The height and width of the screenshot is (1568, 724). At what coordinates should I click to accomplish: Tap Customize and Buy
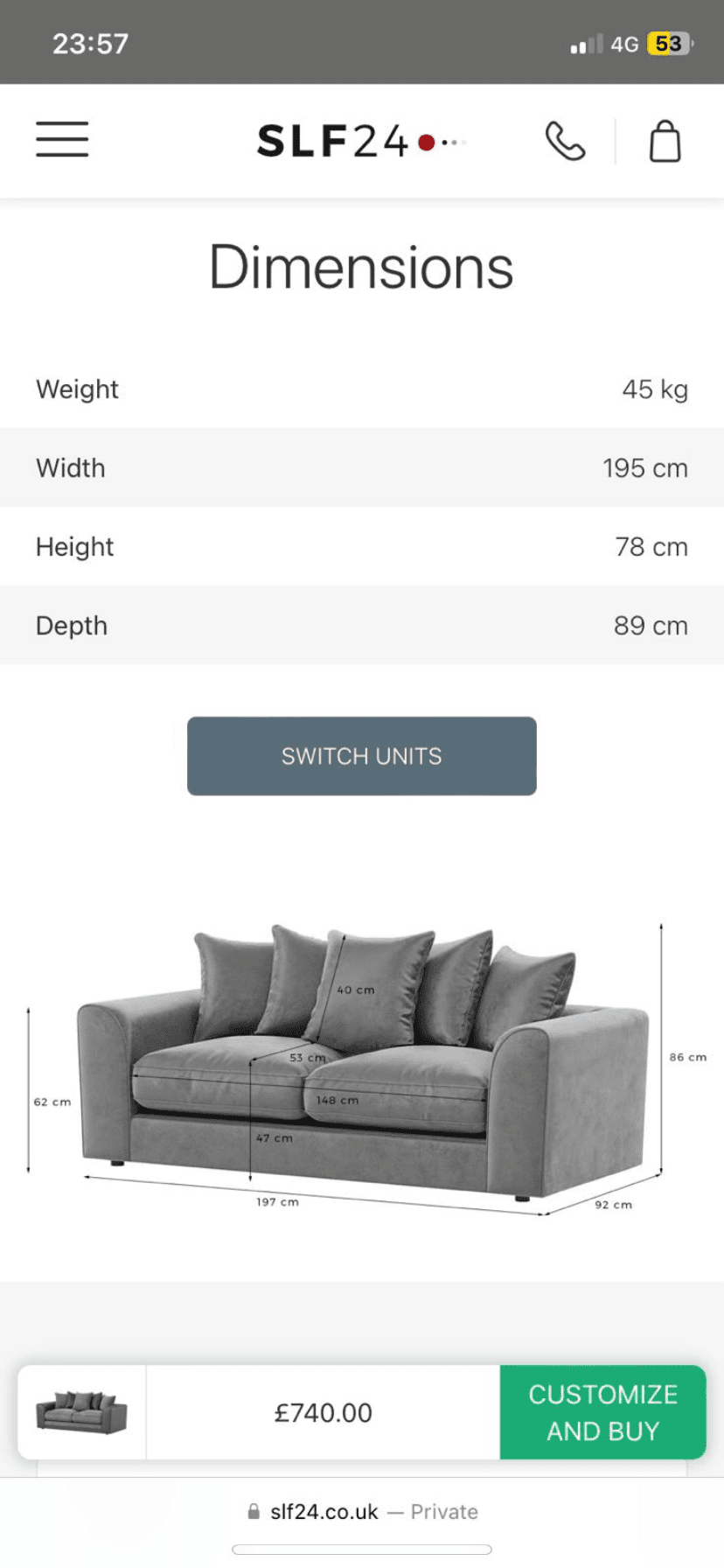tap(602, 1412)
